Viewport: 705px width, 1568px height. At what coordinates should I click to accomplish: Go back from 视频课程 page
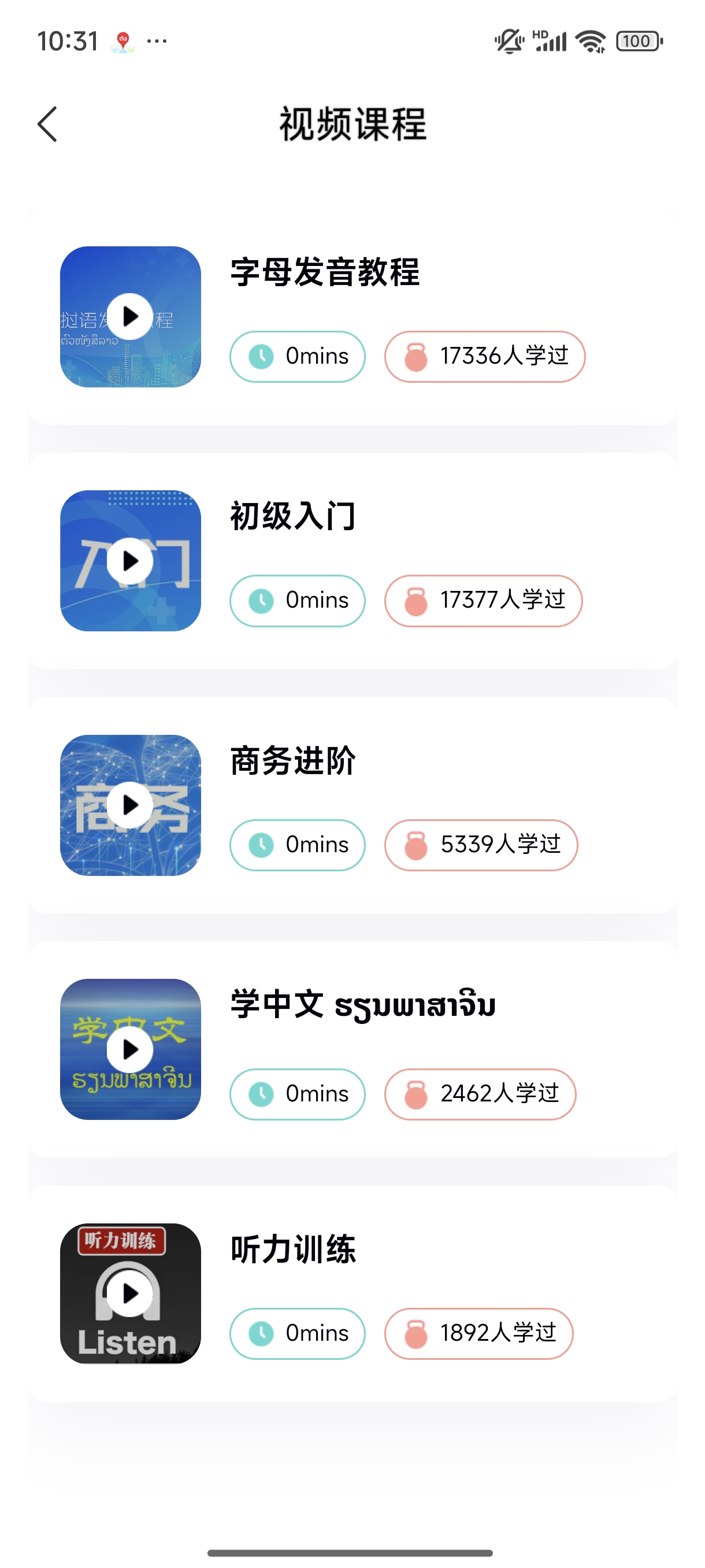pos(47,124)
